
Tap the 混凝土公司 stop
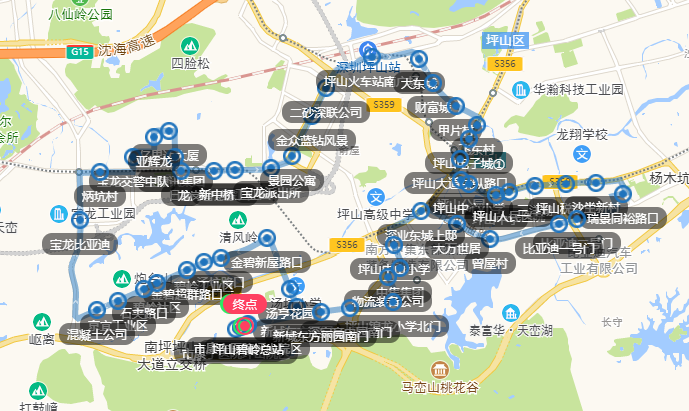point(95,333)
